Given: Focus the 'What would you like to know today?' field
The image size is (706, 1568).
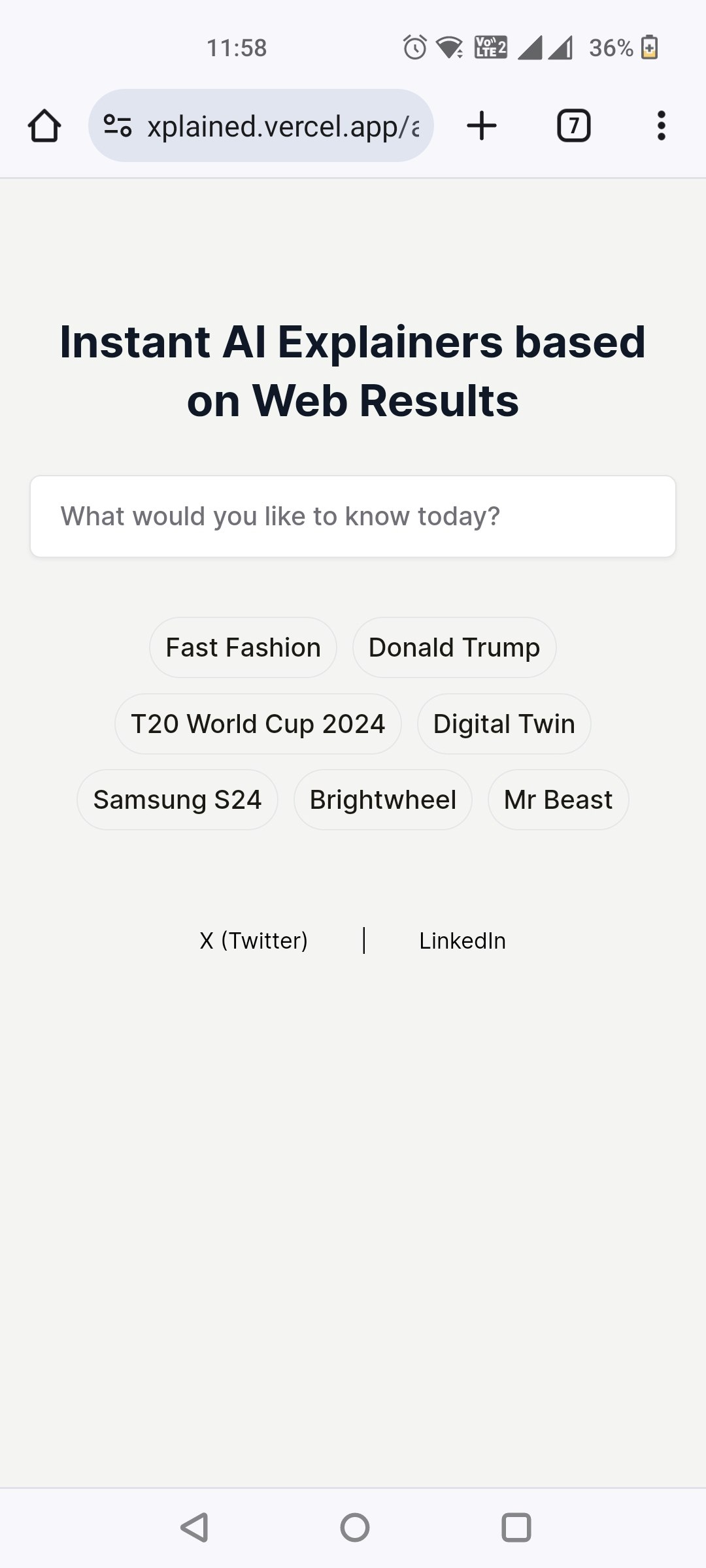Looking at the screenshot, I should [x=353, y=516].
